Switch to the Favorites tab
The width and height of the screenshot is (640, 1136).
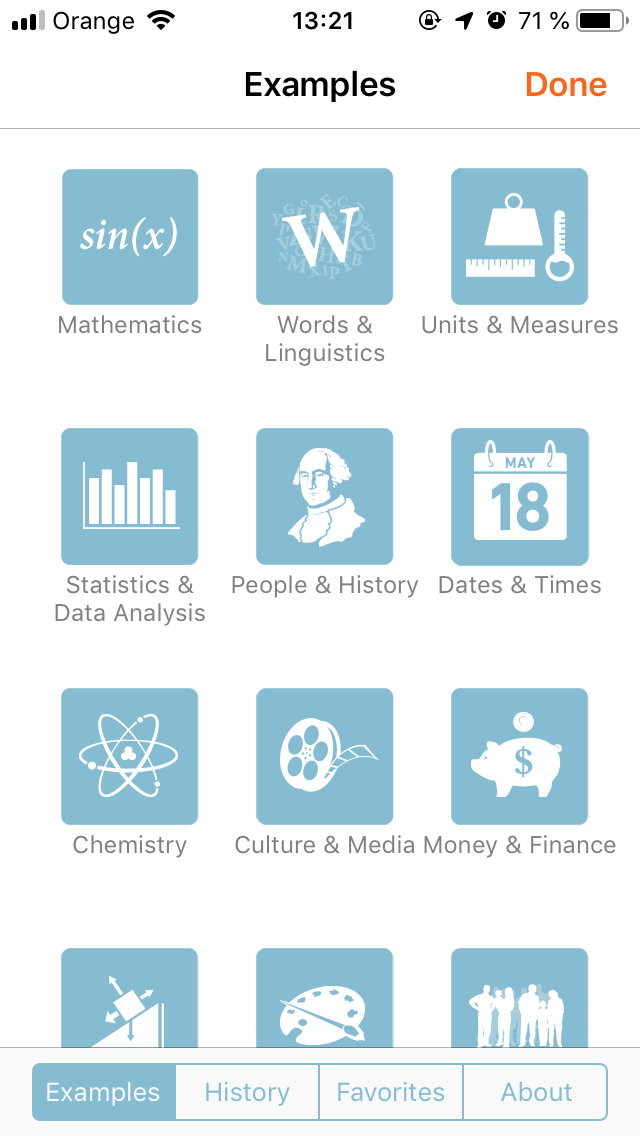pos(391,1092)
